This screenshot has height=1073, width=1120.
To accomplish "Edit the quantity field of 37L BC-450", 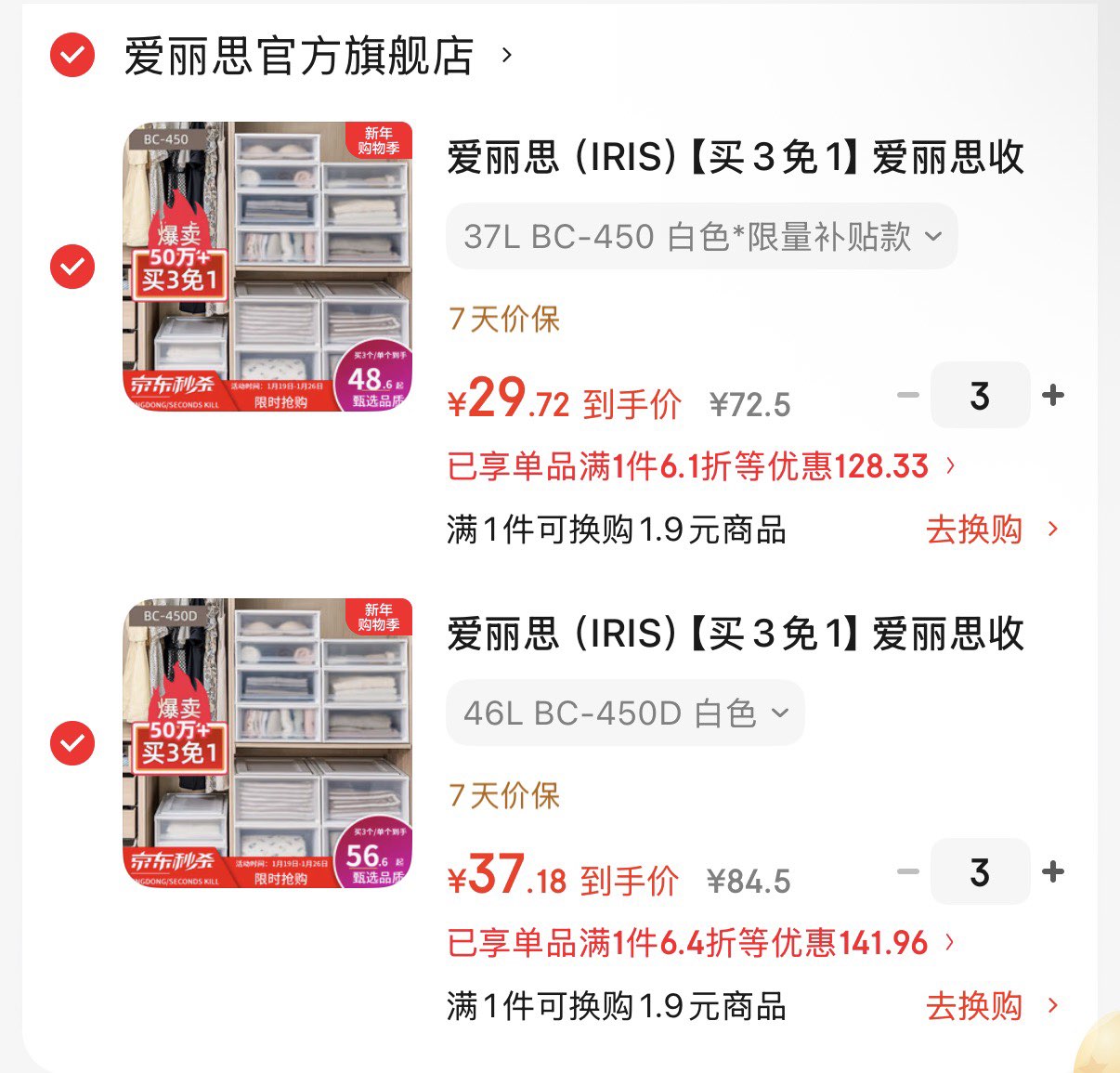I will click(980, 396).
